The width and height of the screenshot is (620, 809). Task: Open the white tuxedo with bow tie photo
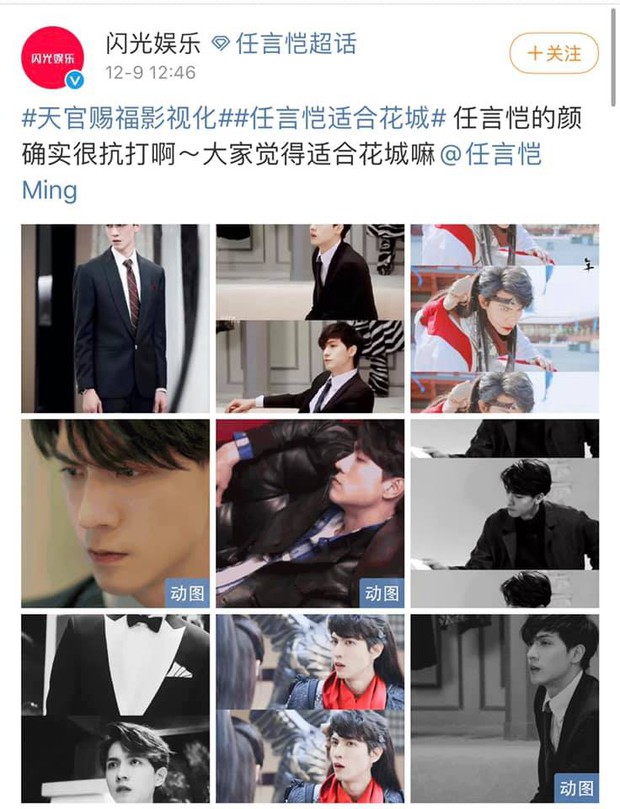(x=115, y=708)
